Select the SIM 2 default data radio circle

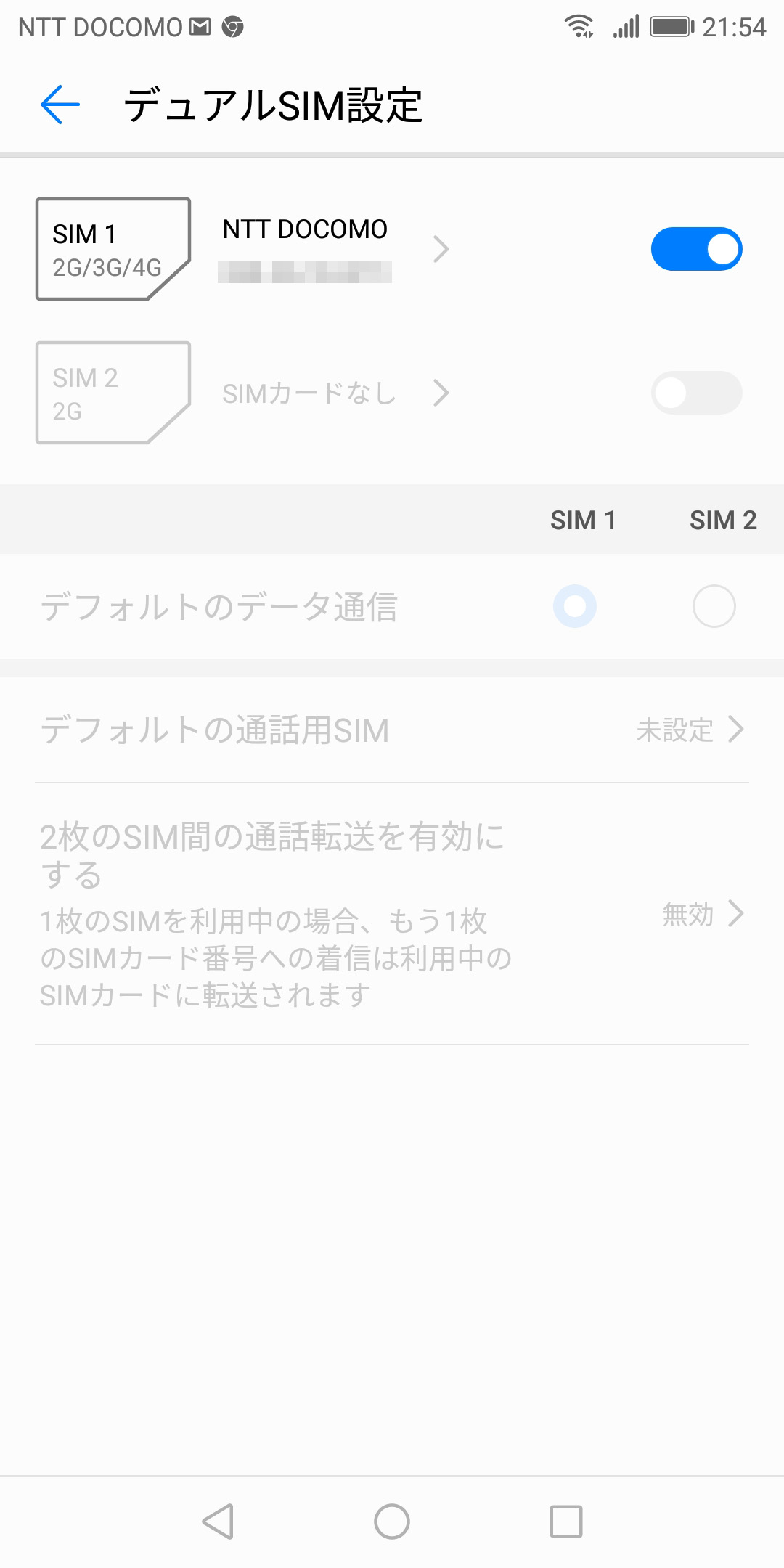pyautogui.click(x=713, y=606)
